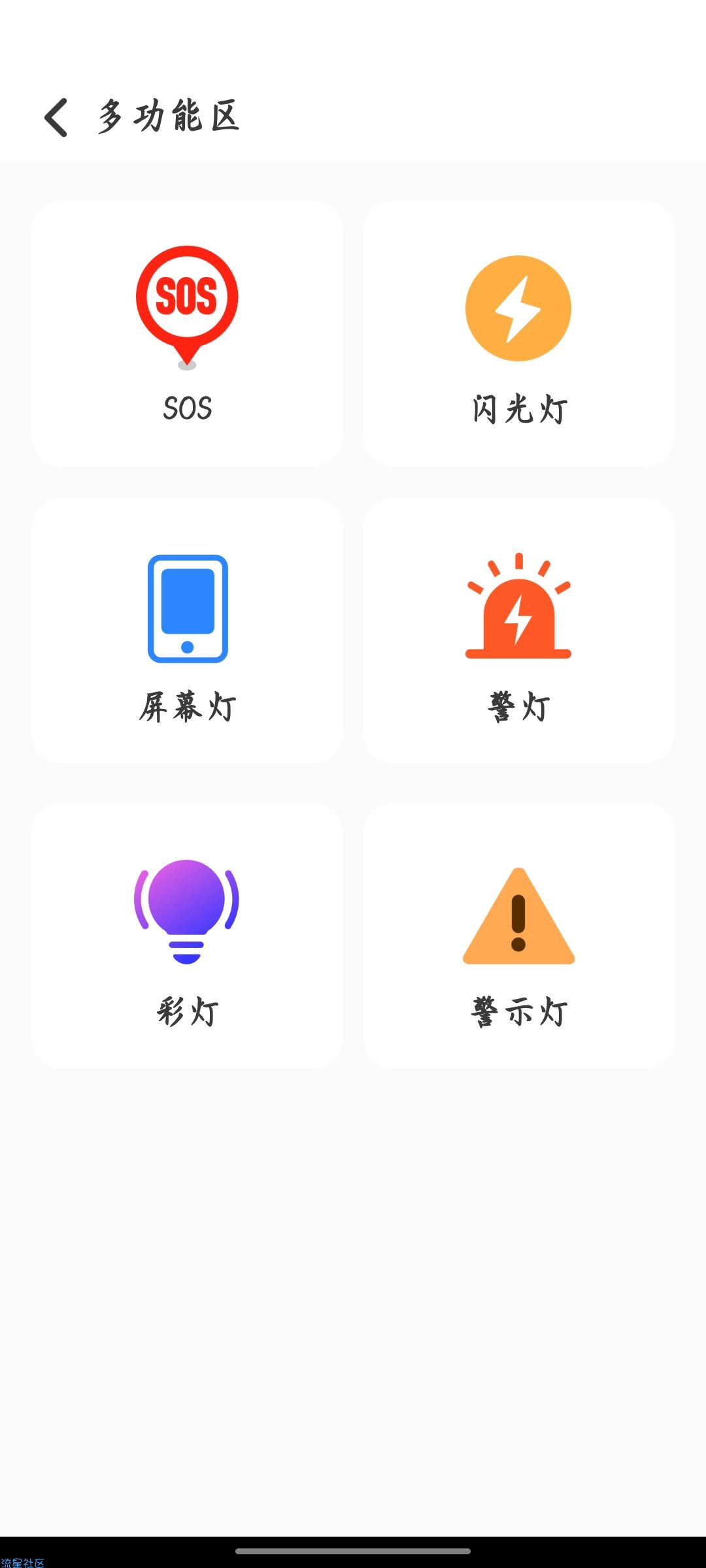This screenshot has width=706, height=1568.
Task: Select the 闪光灯 flashlight card
Action: (x=518, y=333)
